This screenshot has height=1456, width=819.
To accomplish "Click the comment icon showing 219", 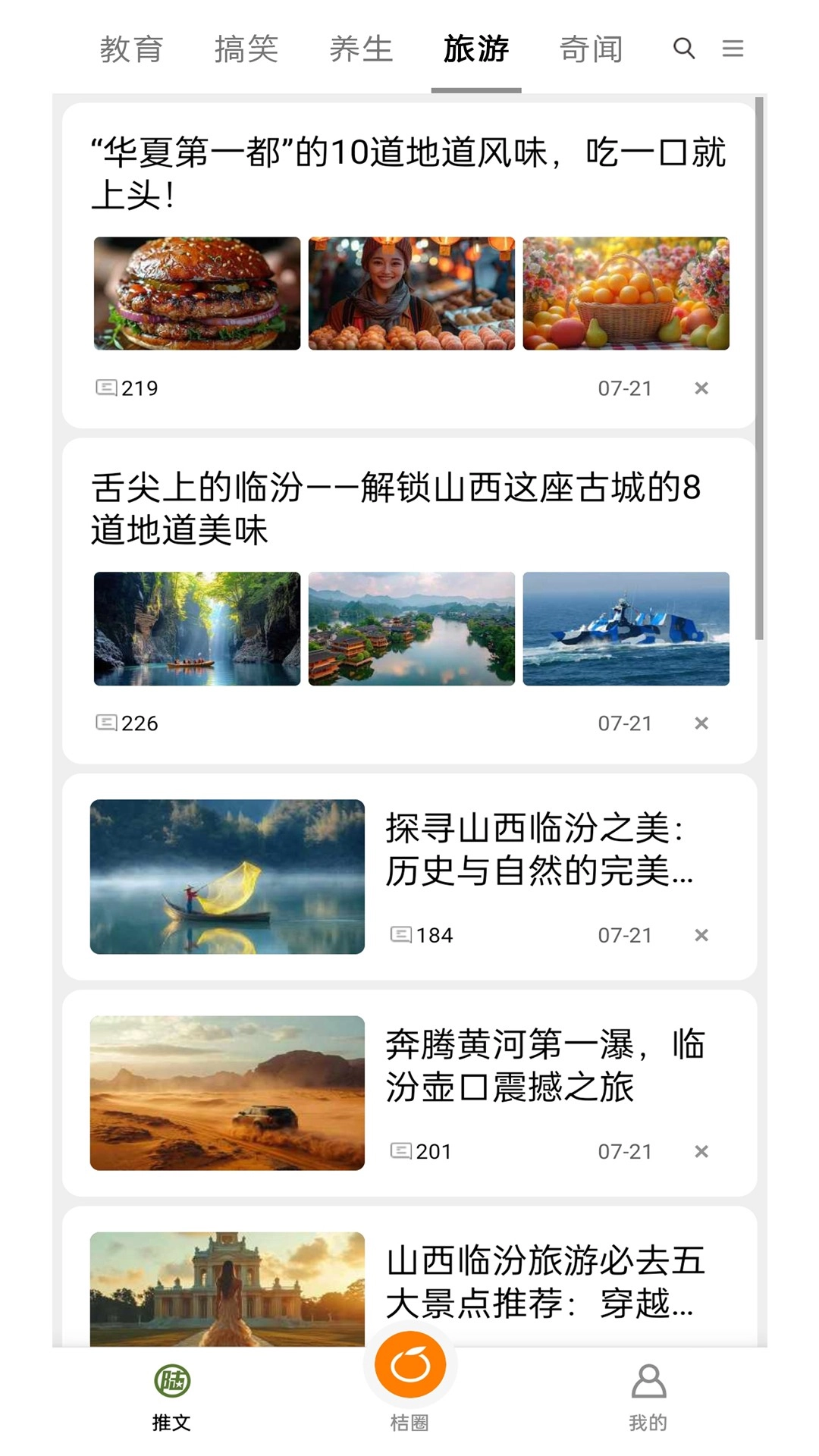I will (x=106, y=388).
